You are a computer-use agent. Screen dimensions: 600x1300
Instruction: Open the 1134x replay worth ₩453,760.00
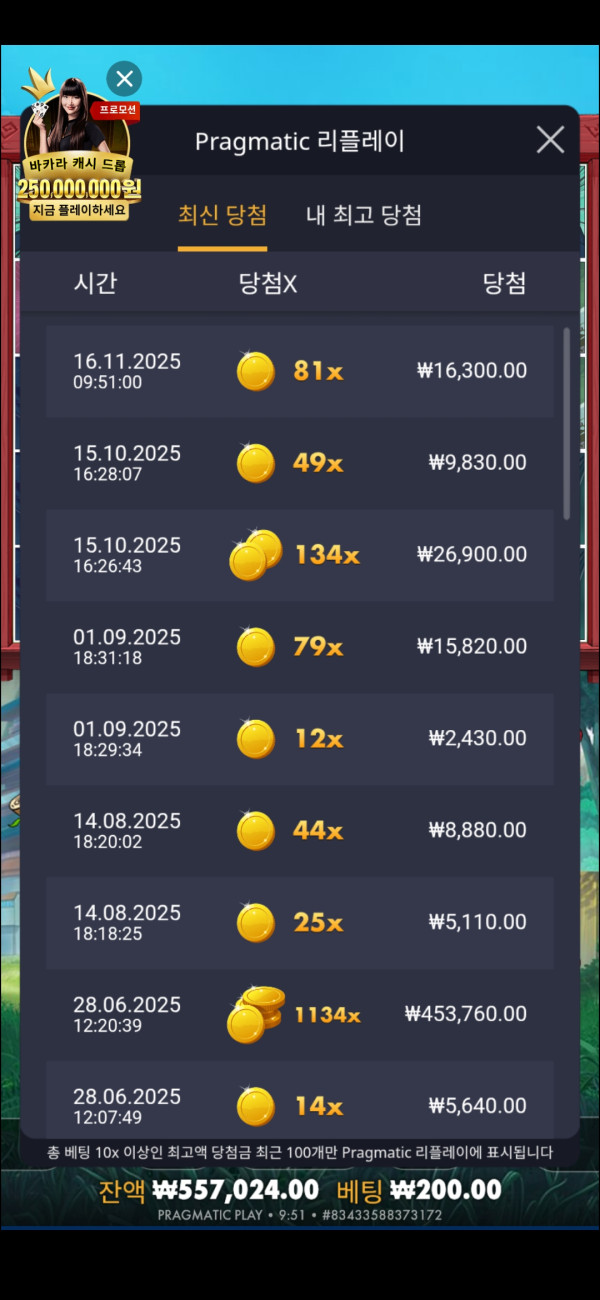coord(299,1015)
